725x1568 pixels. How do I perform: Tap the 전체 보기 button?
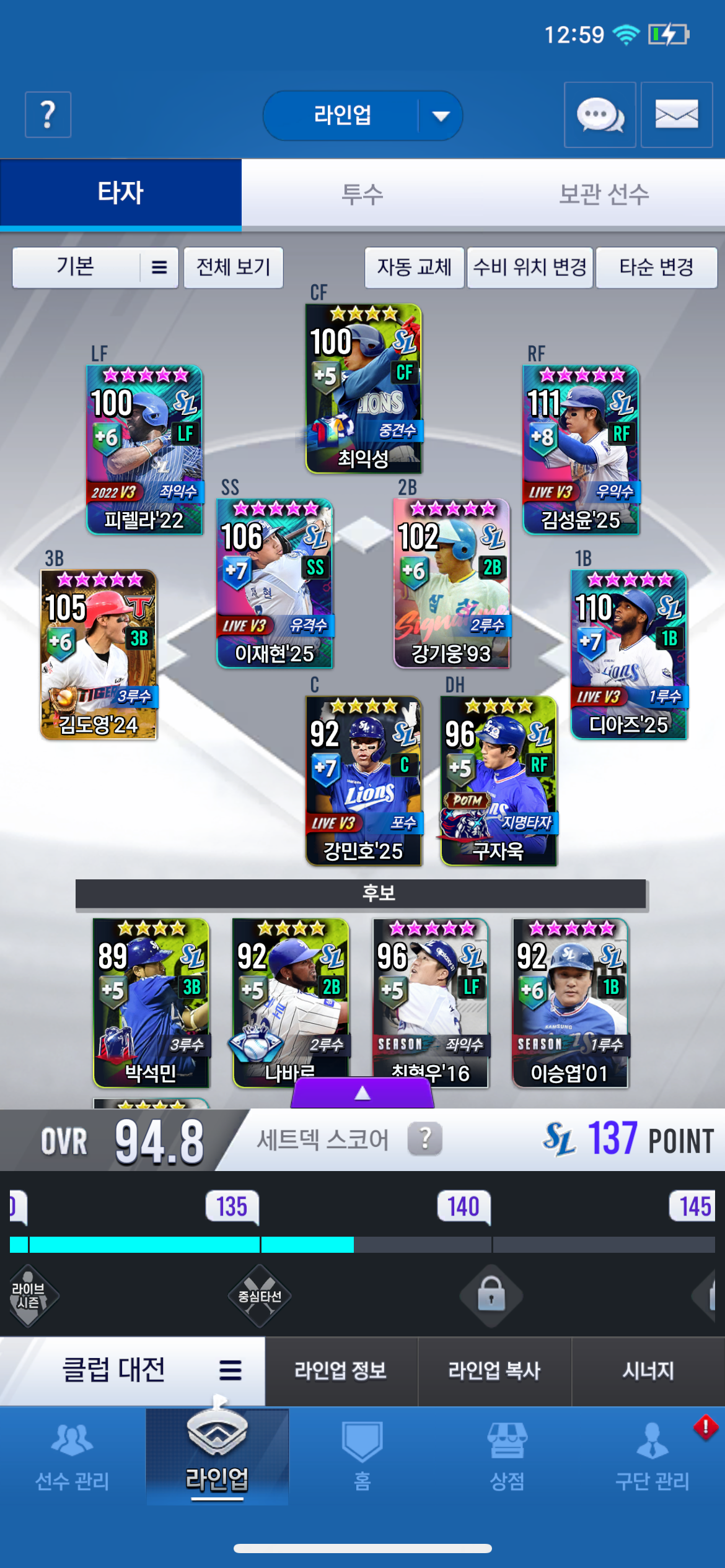[234, 268]
